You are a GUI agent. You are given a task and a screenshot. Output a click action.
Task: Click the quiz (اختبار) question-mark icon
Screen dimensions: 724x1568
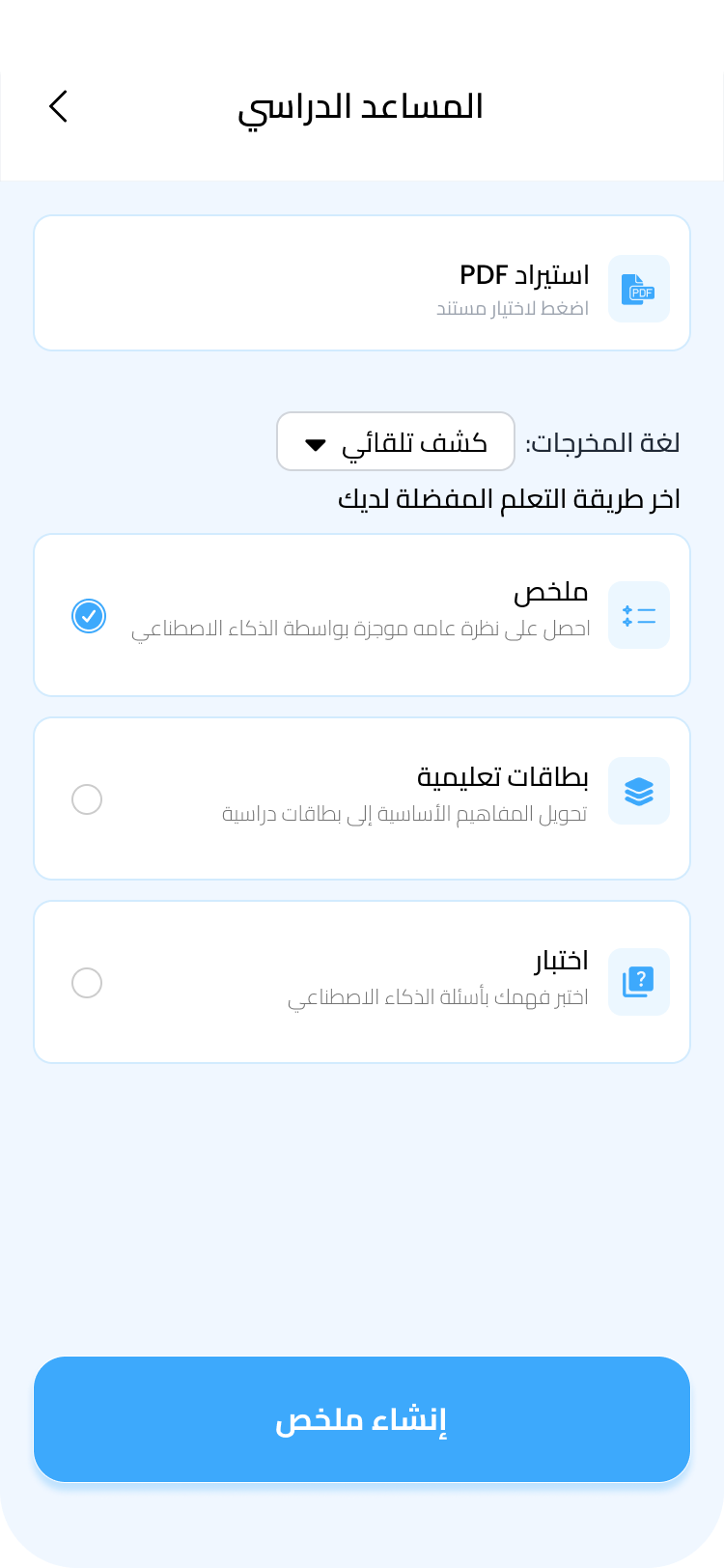(638, 981)
